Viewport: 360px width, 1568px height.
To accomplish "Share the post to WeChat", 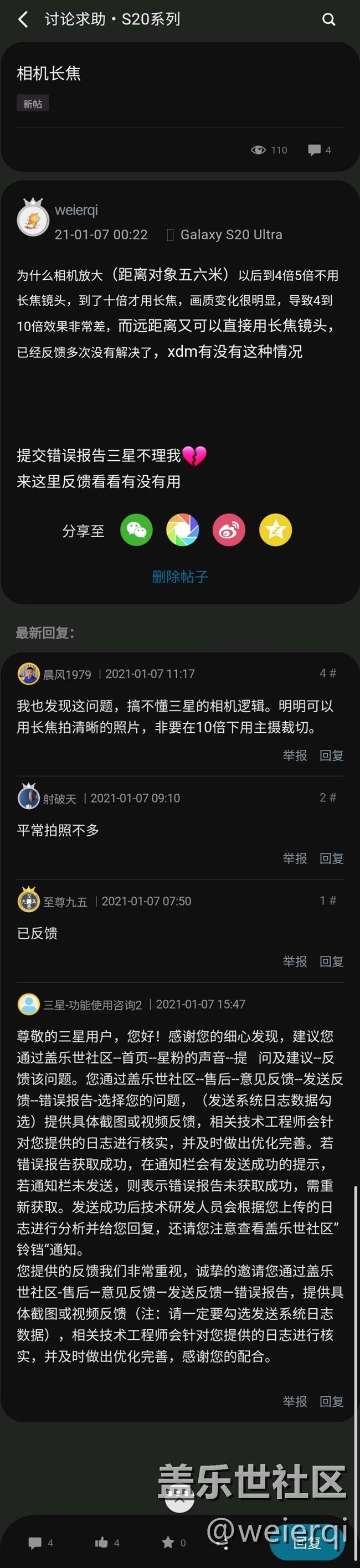I will coord(136,529).
